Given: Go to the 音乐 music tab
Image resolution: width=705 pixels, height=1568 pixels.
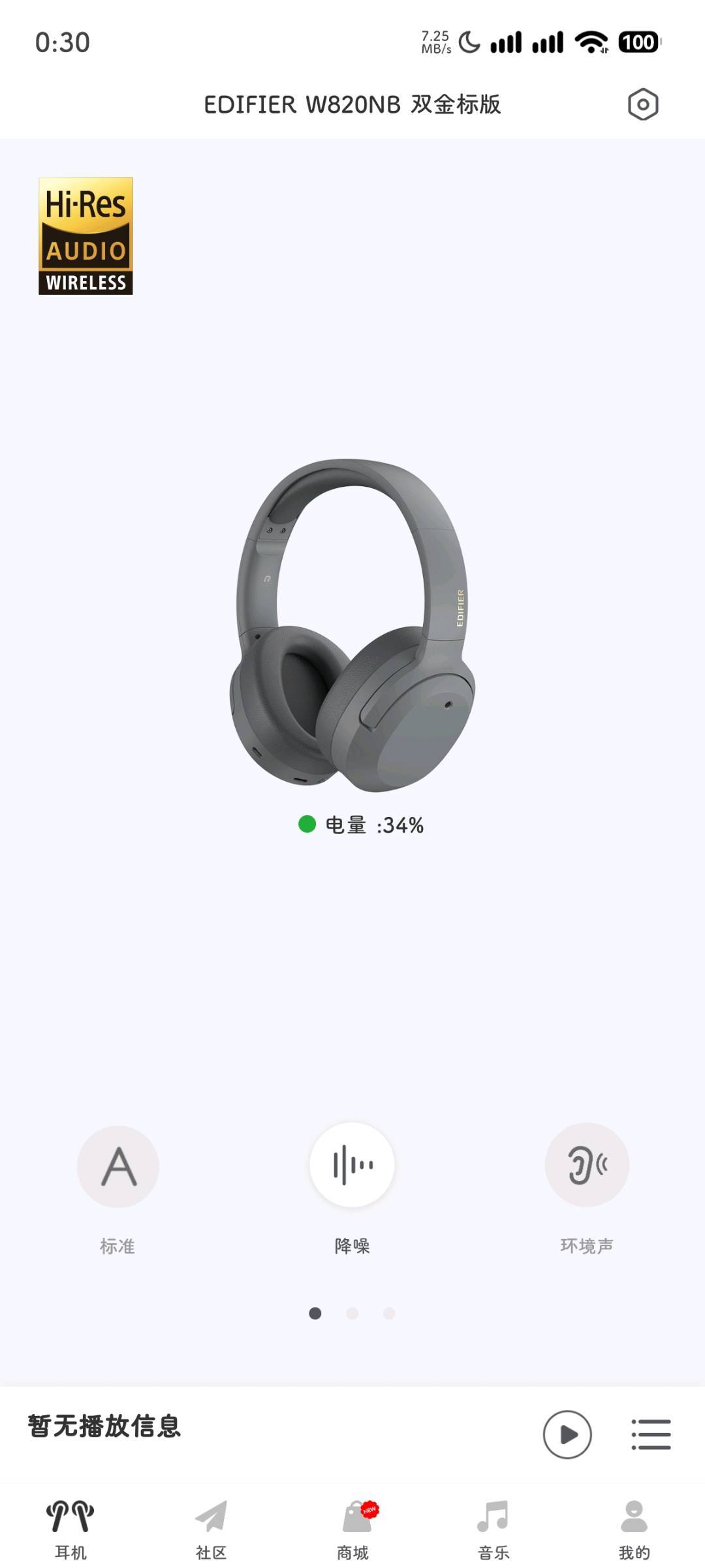Looking at the screenshot, I should [x=493, y=1528].
